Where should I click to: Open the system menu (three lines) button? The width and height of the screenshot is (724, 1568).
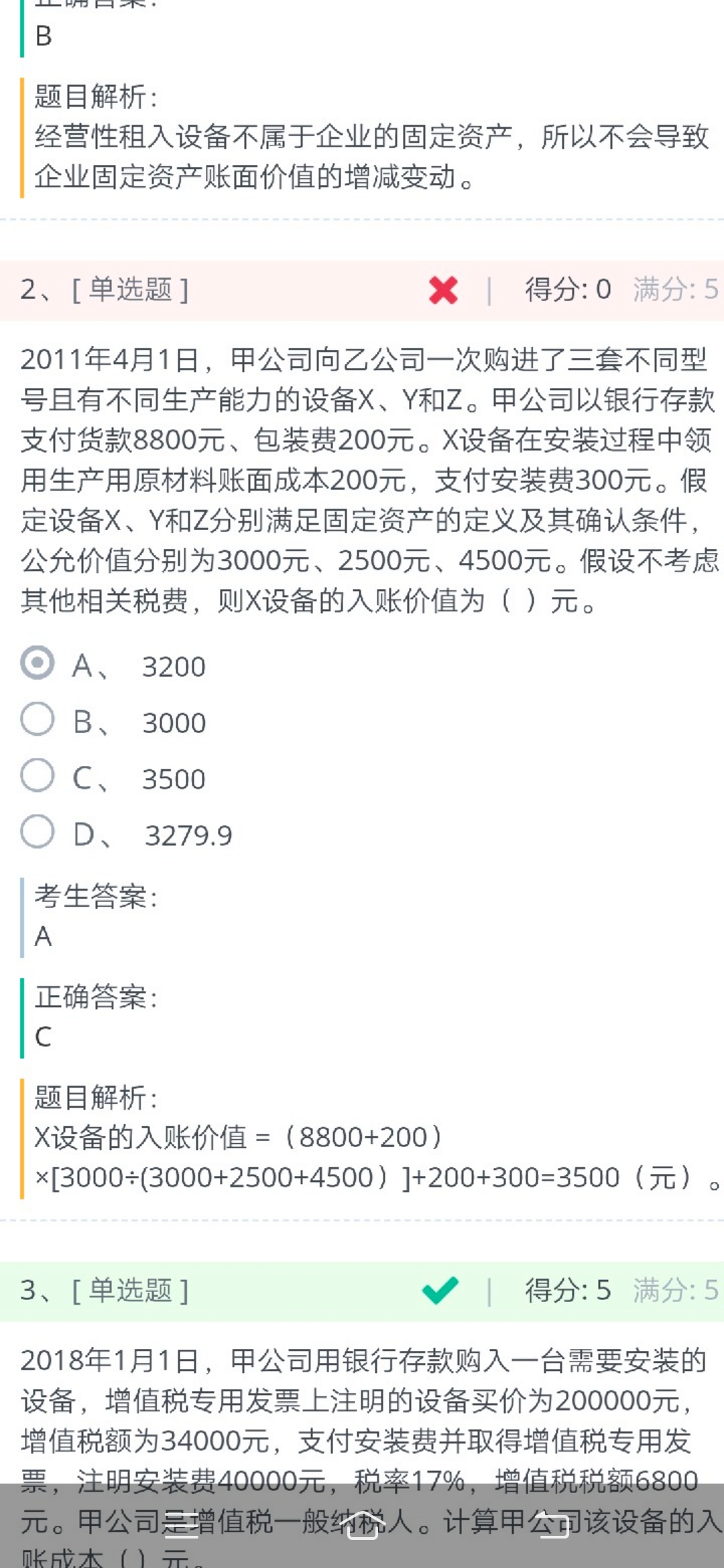181,1525
